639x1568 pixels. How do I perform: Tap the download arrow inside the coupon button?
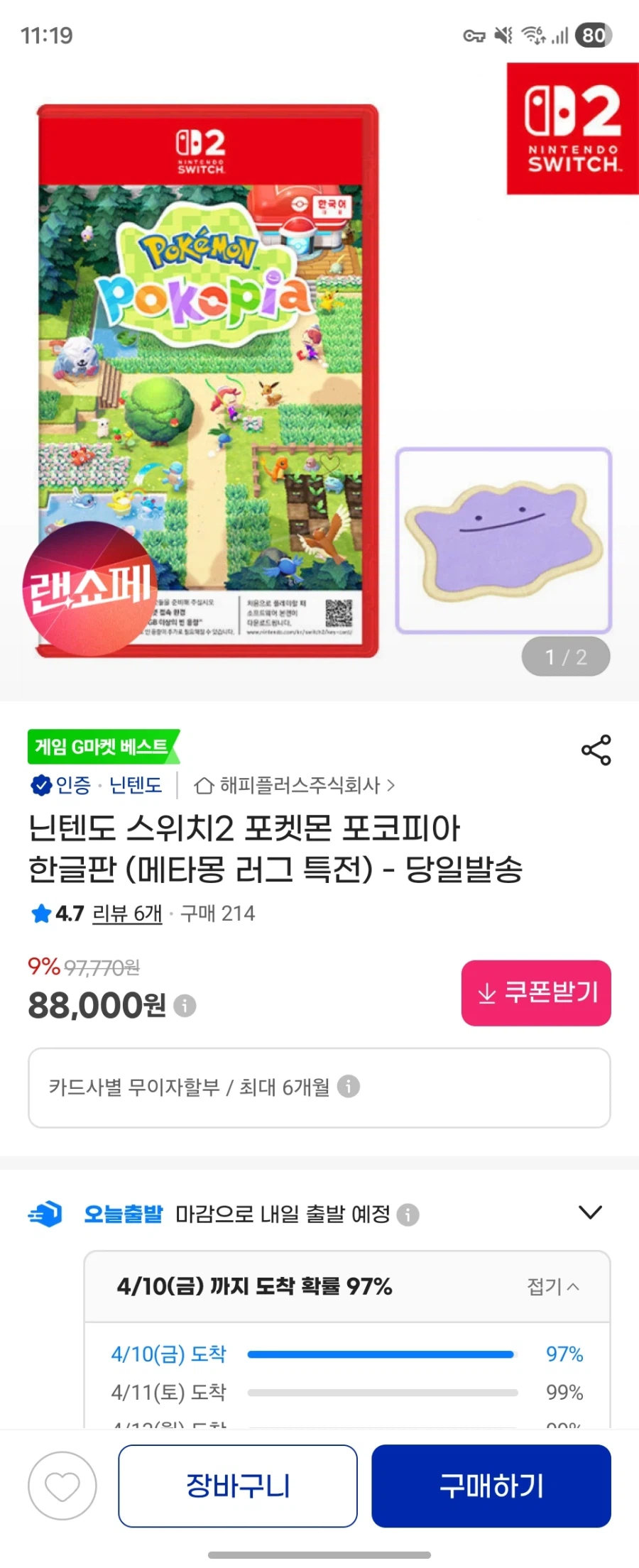(x=486, y=994)
